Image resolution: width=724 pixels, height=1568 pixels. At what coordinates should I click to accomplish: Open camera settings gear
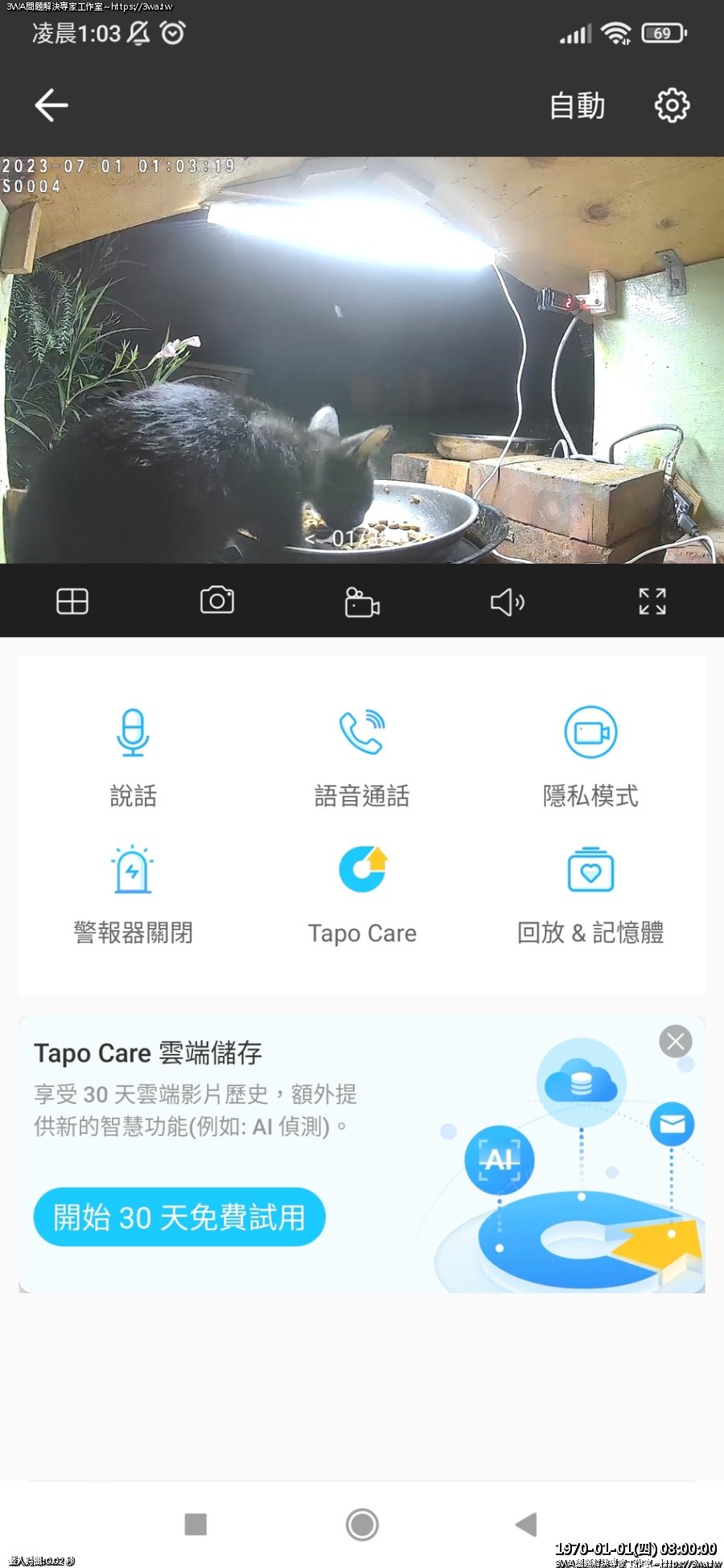(672, 105)
